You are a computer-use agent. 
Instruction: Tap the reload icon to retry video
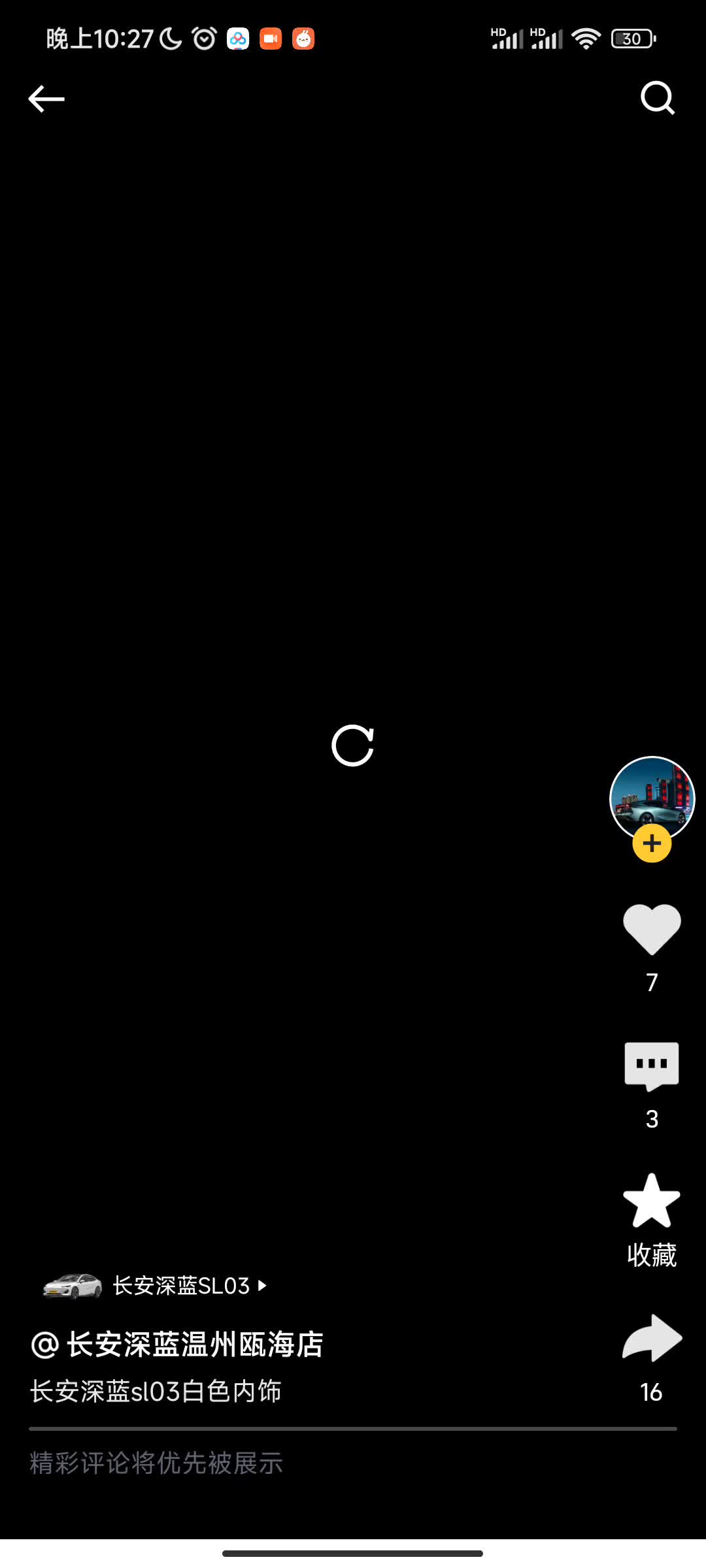click(x=352, y=745)
